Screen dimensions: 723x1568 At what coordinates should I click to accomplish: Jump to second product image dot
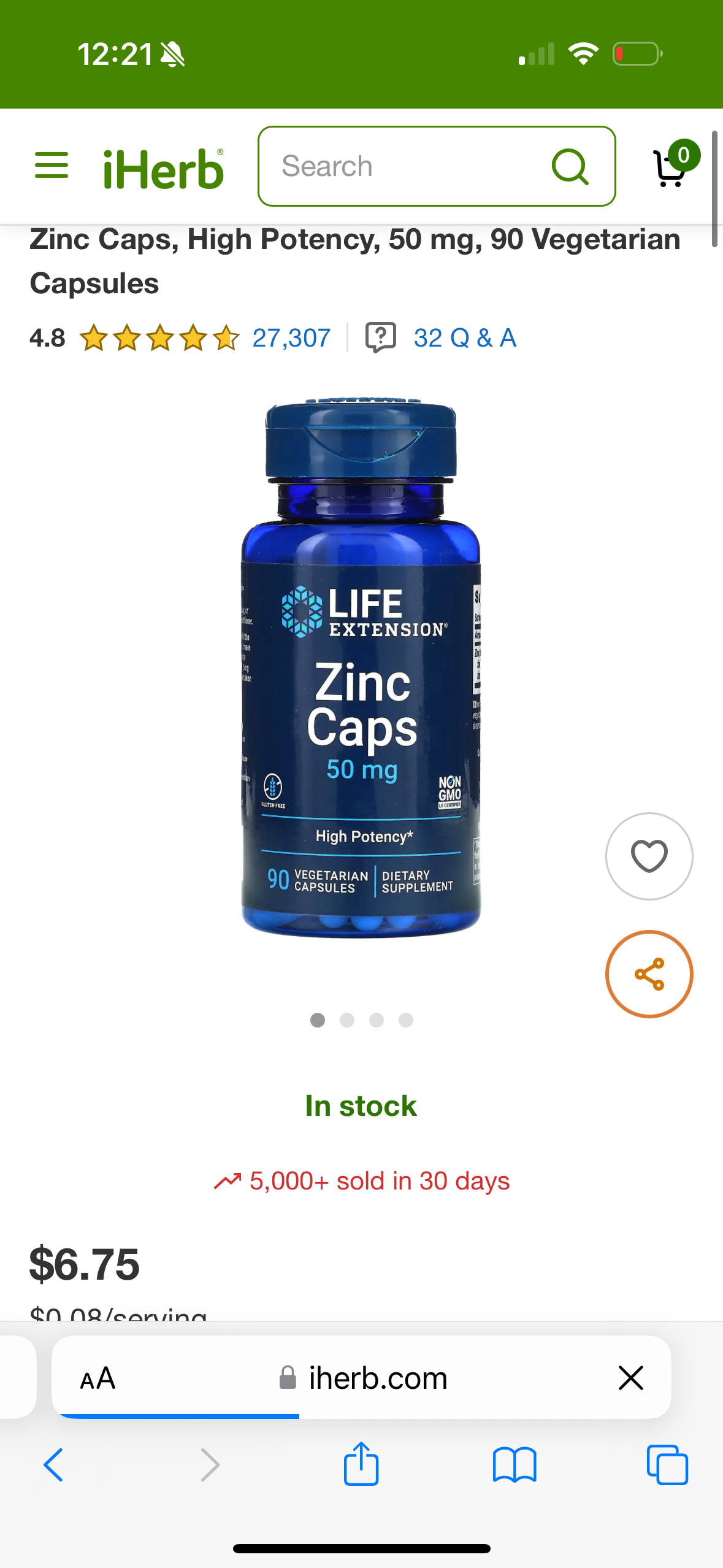point(347,1020)
